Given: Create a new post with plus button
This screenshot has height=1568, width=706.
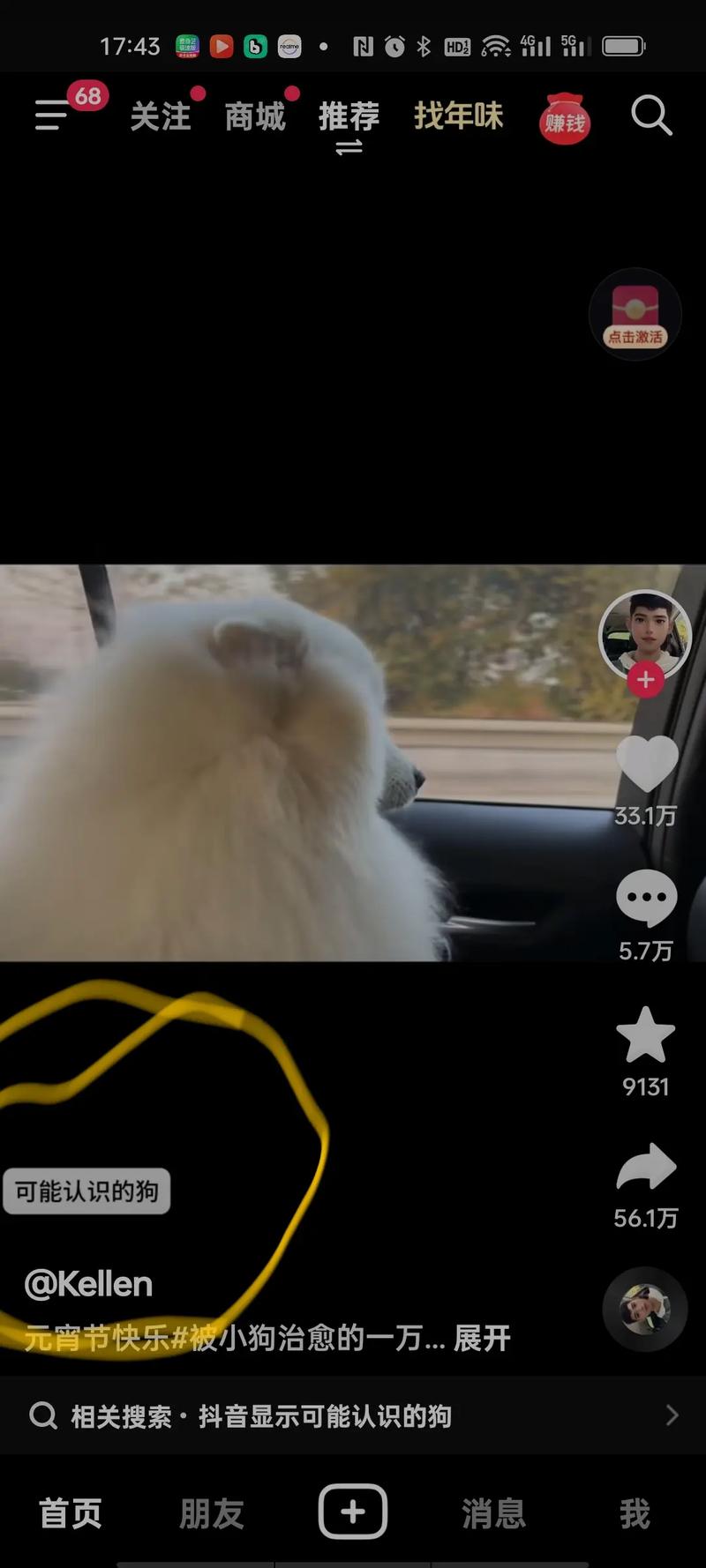Looking at the screenshot, I should pyautogui.click(x=353, y=1512).
